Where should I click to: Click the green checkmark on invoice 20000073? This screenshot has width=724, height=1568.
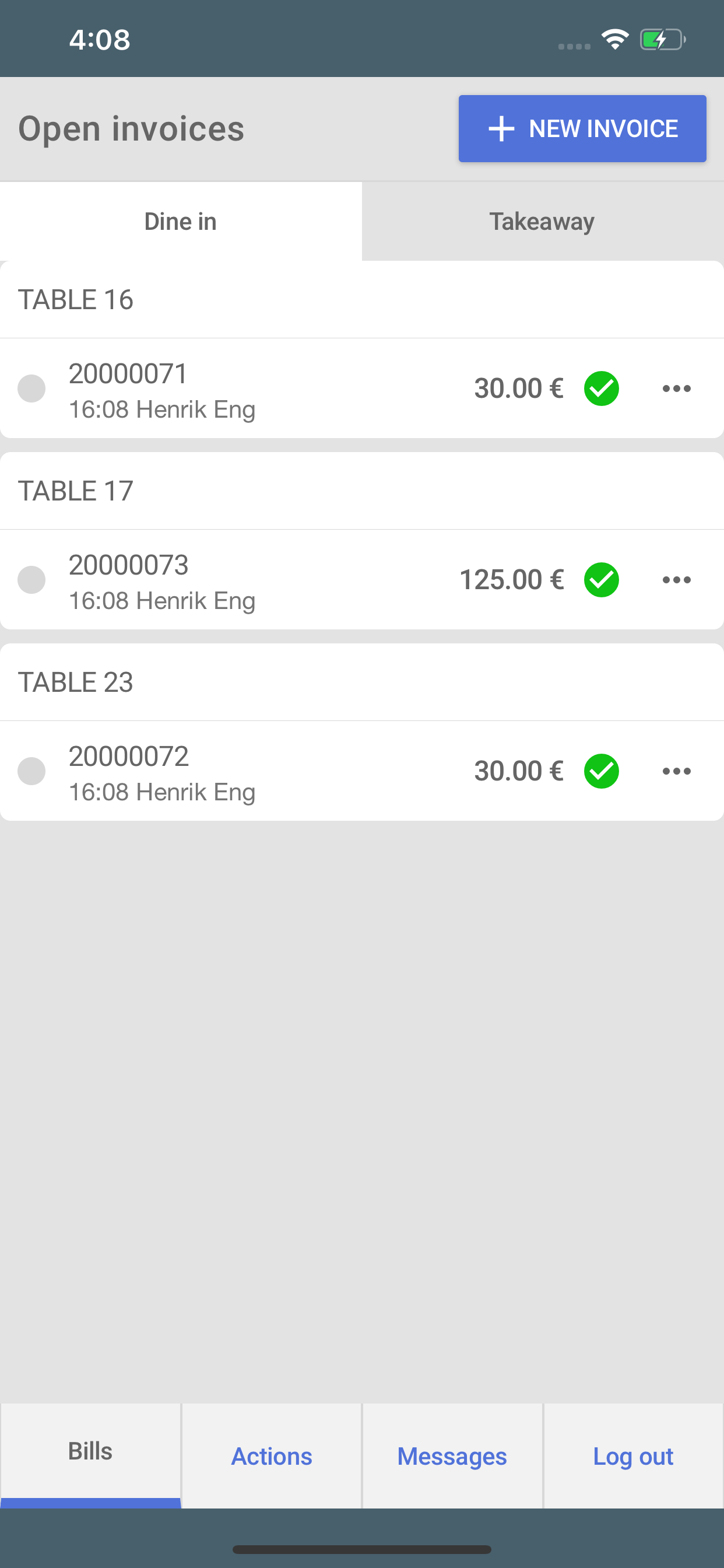[x=602, y=579]
